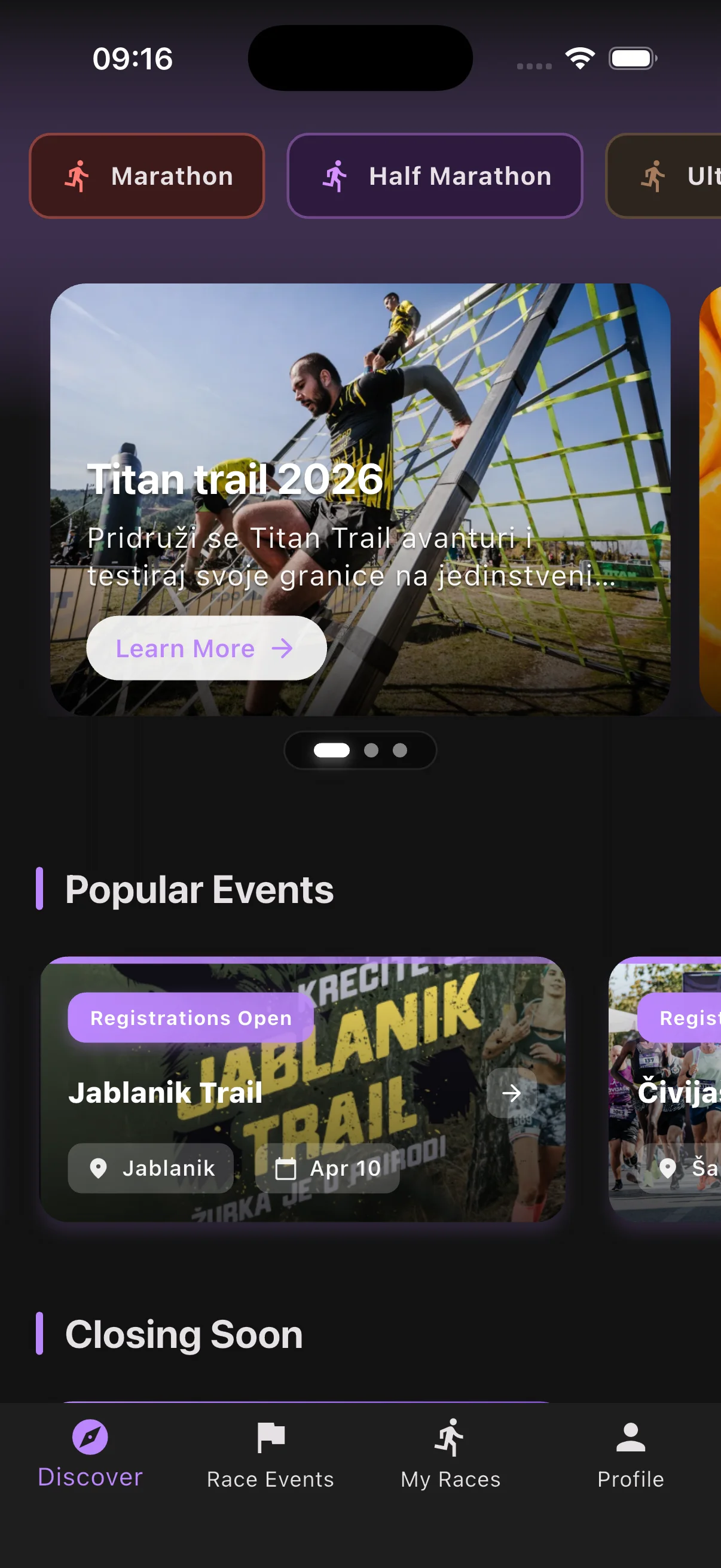Toggle the Half Marathon filter
721x1568 pixels.
(x=435, y=176)
